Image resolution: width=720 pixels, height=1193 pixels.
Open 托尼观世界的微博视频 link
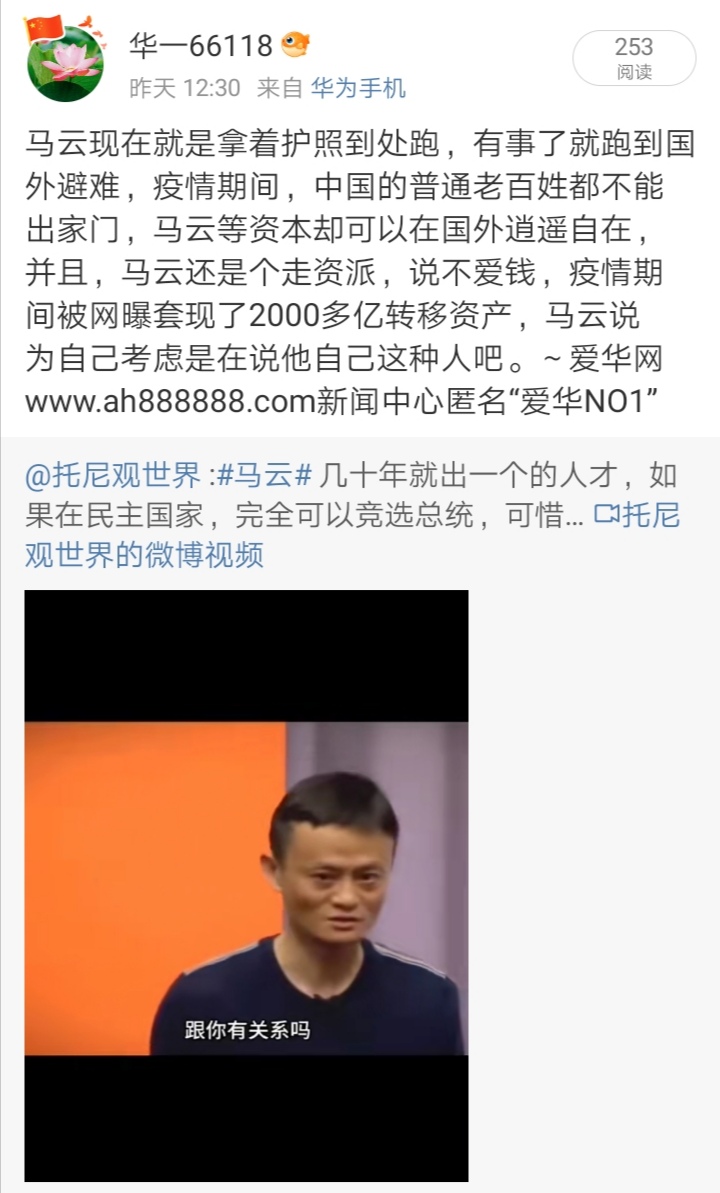(x=144, y=554)
